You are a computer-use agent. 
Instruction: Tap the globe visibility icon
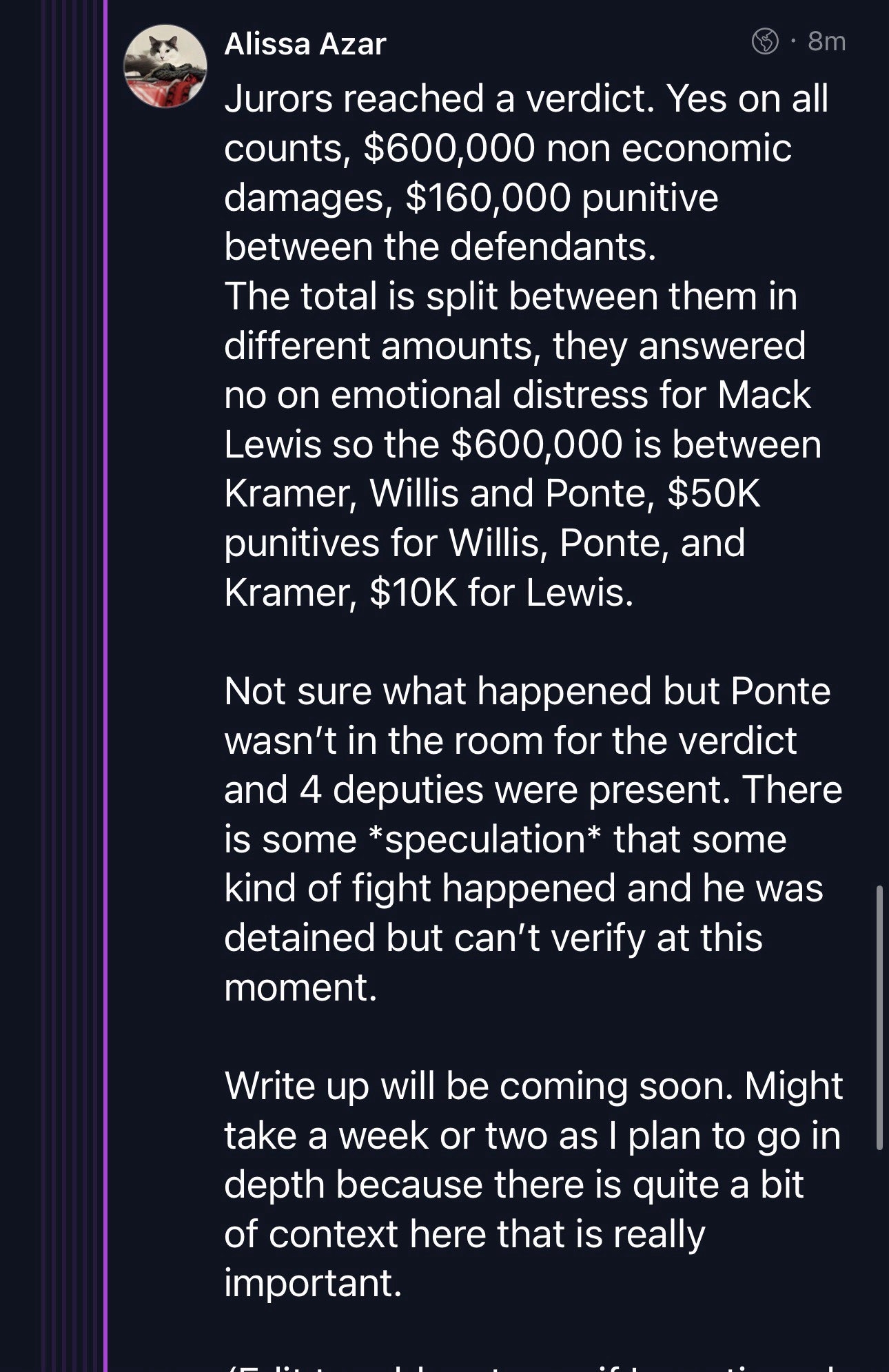764,43
